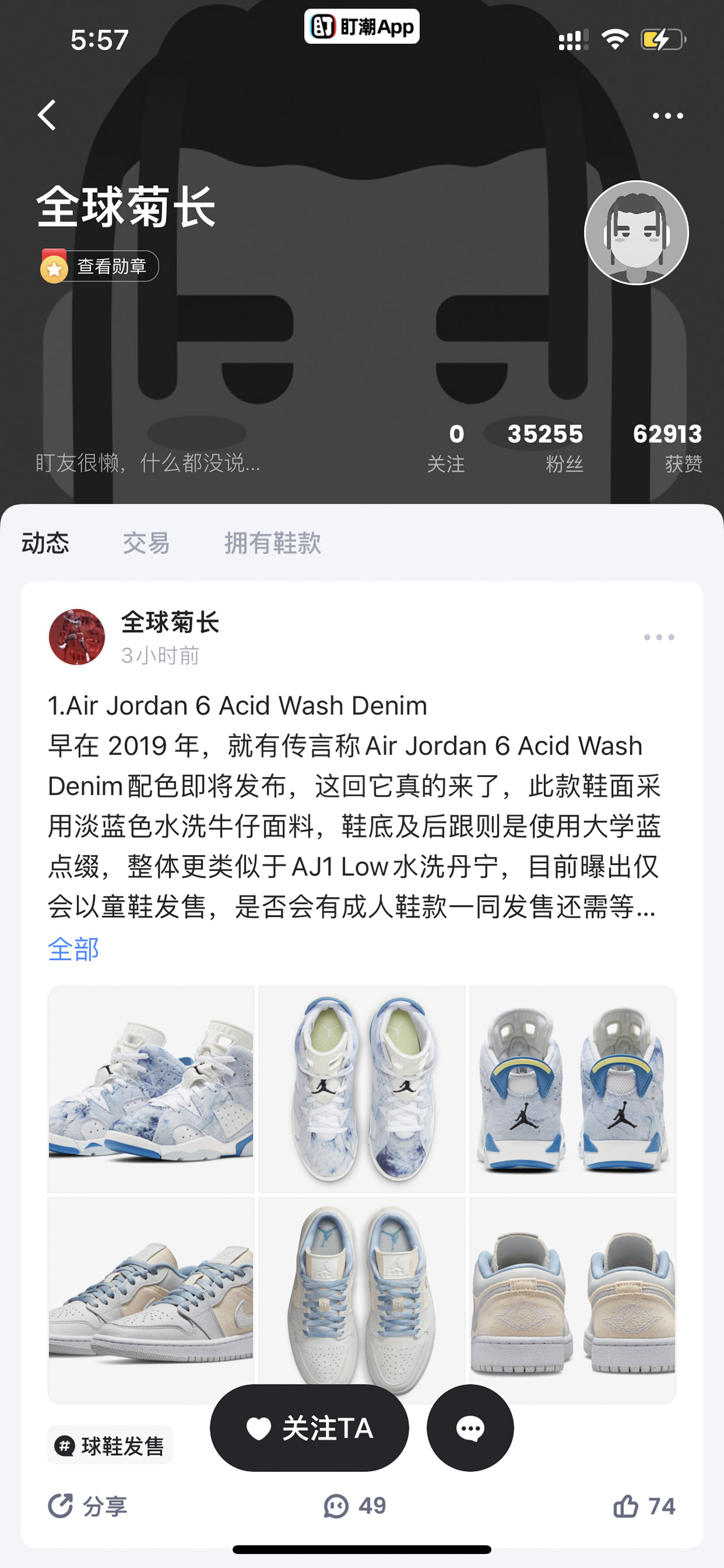Select the 动态 tab
The width and height of the screenshot is (724, 1568).
46,543
